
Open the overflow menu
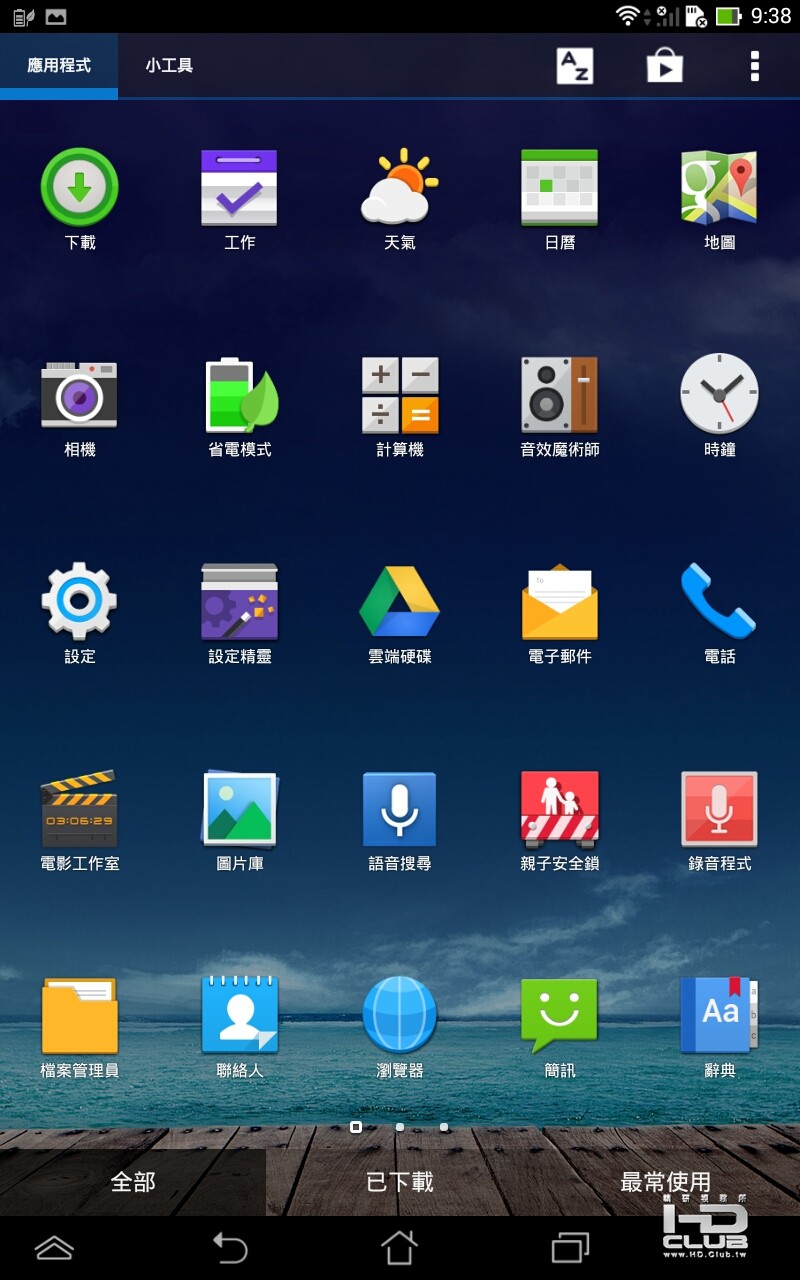pyautogui.click(x=754, y=66)
